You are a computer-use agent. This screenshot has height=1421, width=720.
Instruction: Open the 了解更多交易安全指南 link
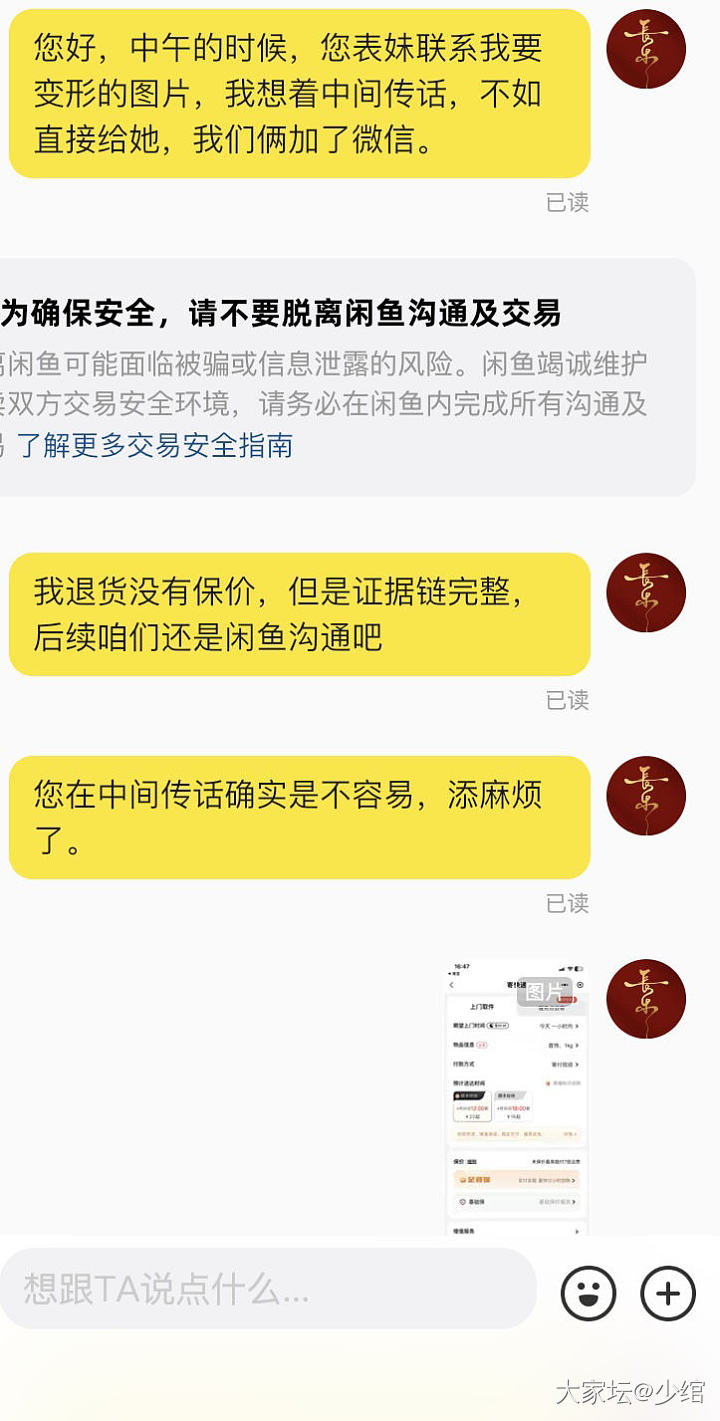coord(155,445)
